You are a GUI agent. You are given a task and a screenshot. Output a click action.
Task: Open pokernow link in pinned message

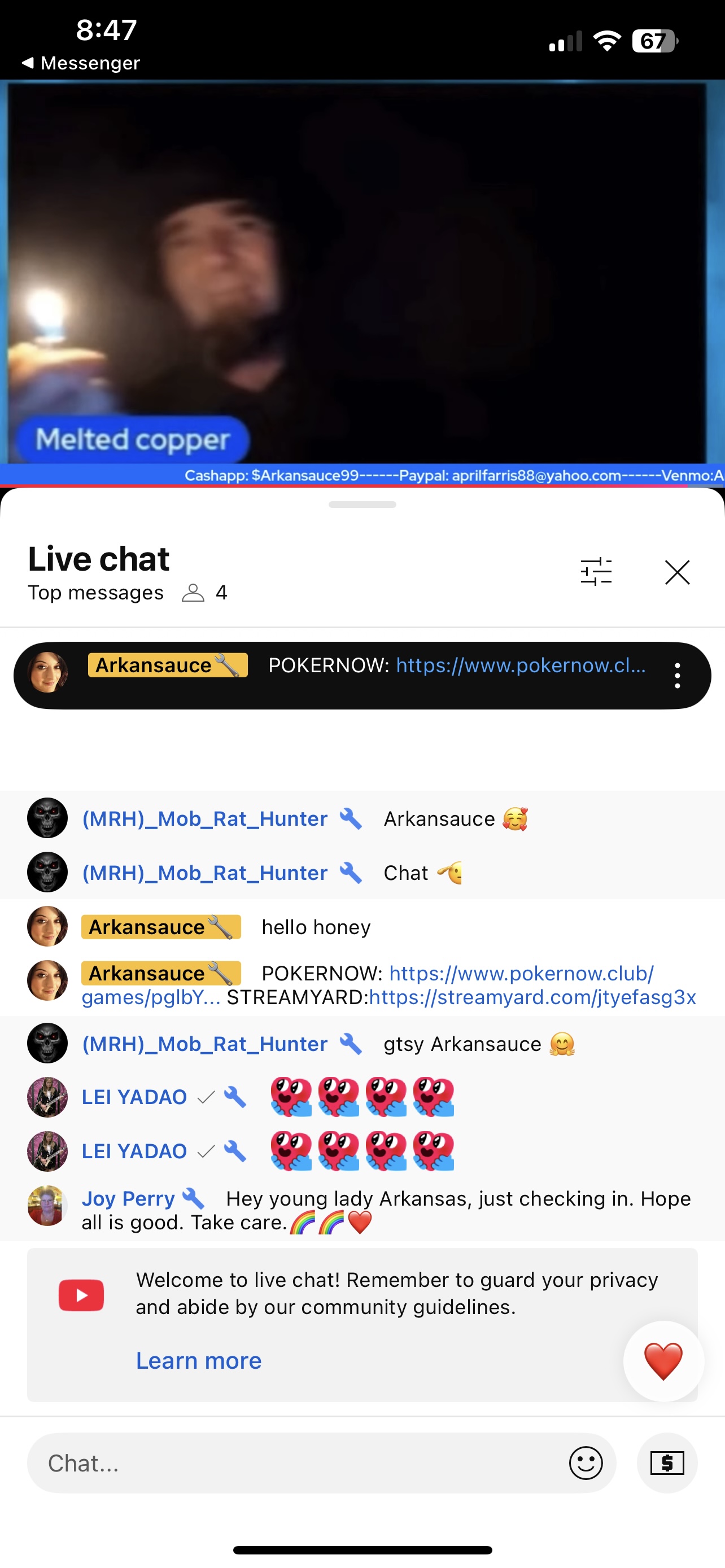521,665
